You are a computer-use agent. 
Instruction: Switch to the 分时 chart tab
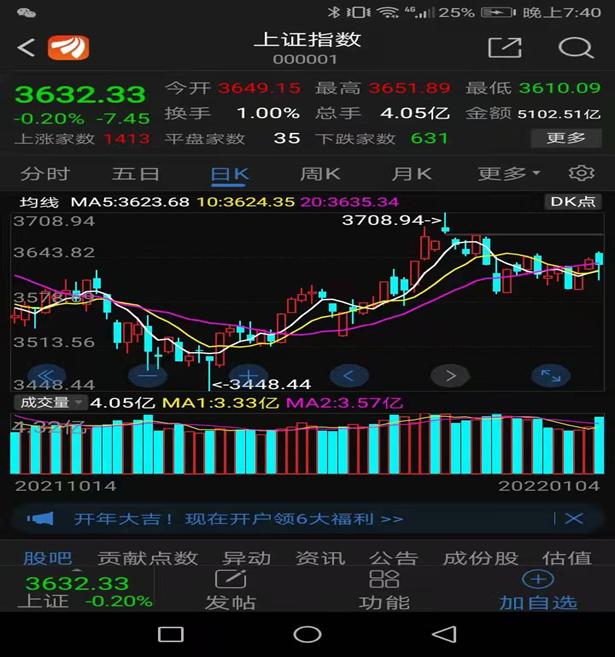(46, 174)
